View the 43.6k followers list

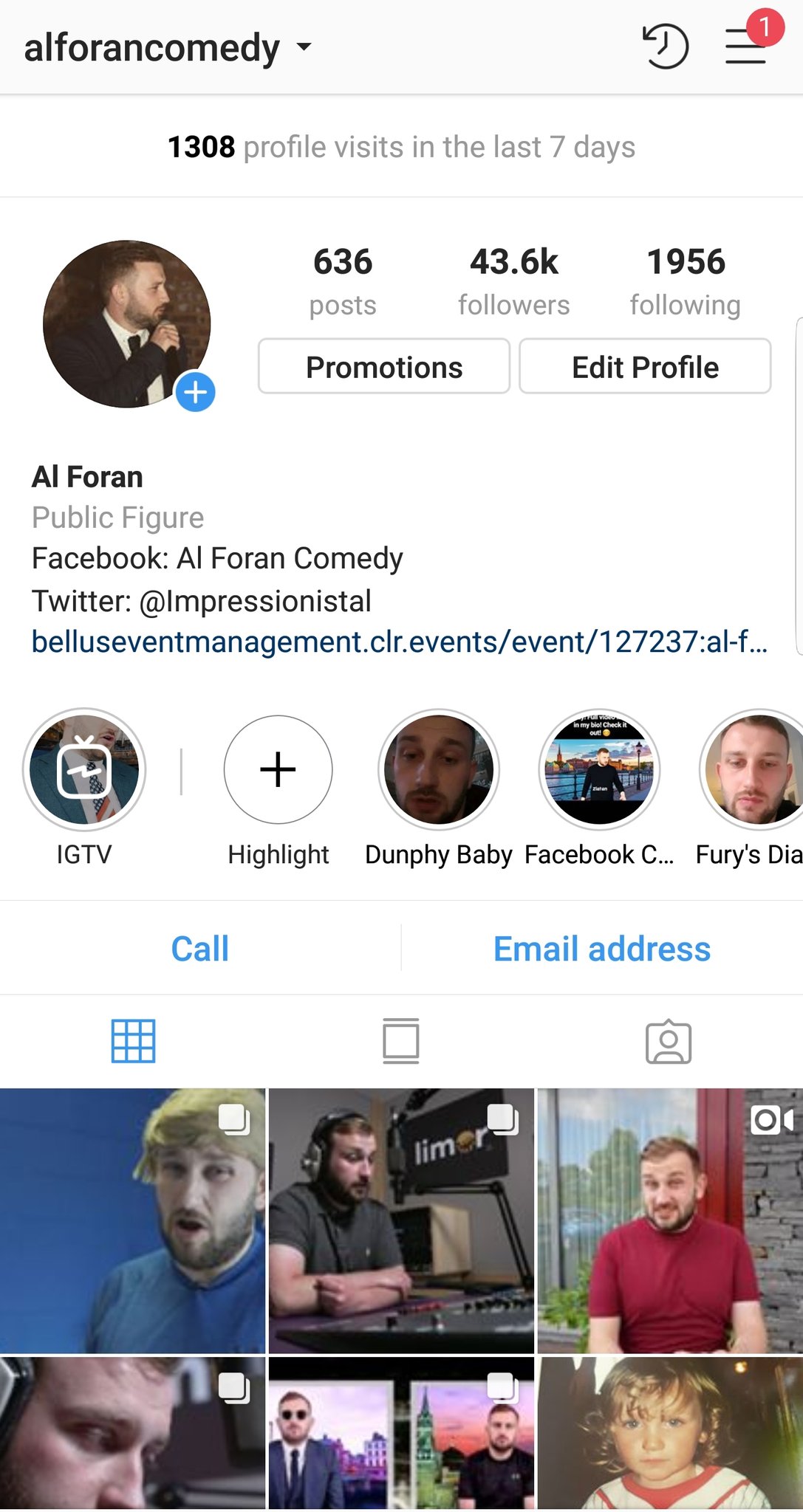tap(514, 281)
